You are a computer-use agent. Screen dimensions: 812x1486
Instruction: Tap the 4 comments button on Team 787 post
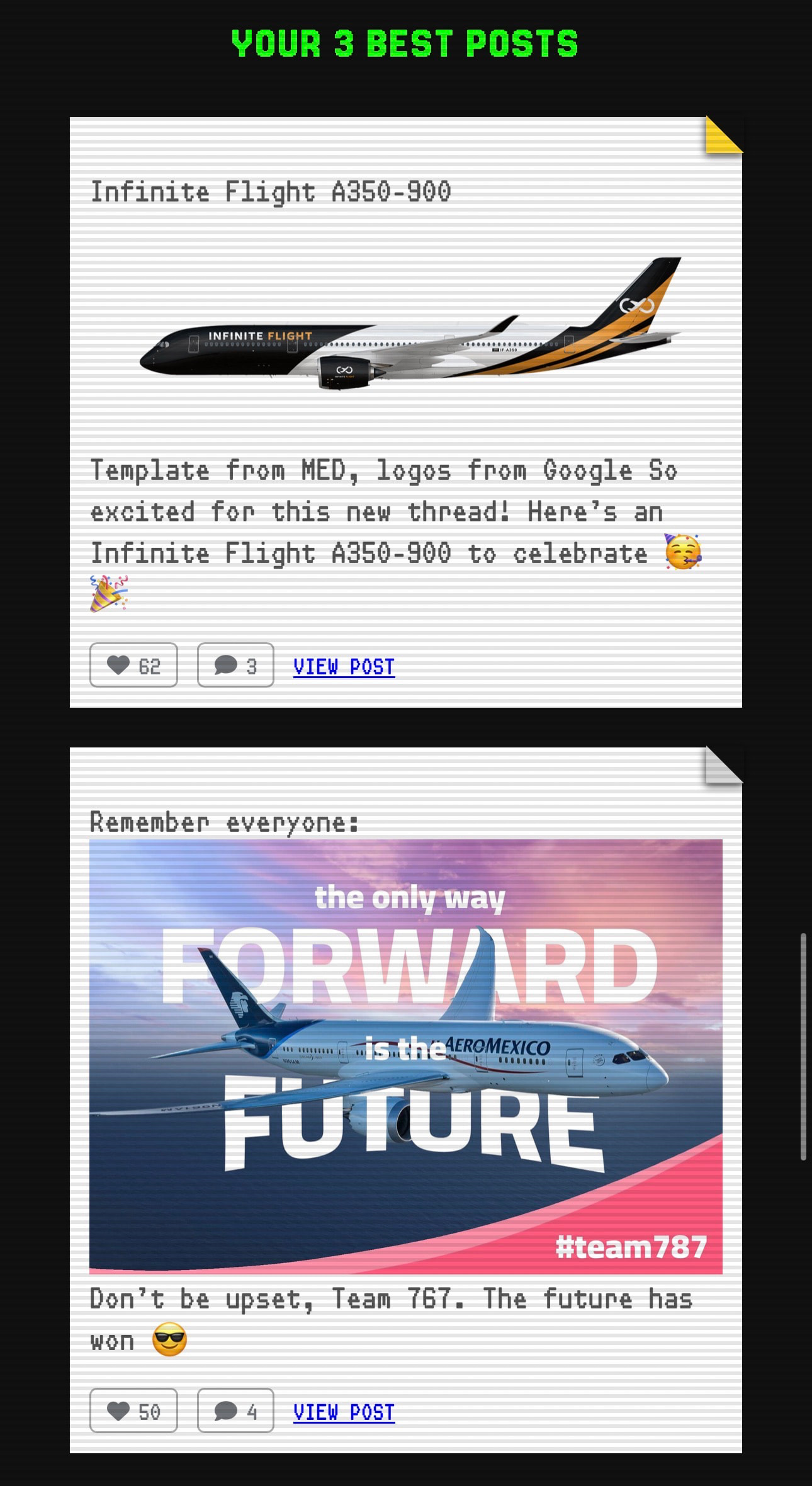(235, 1410)
